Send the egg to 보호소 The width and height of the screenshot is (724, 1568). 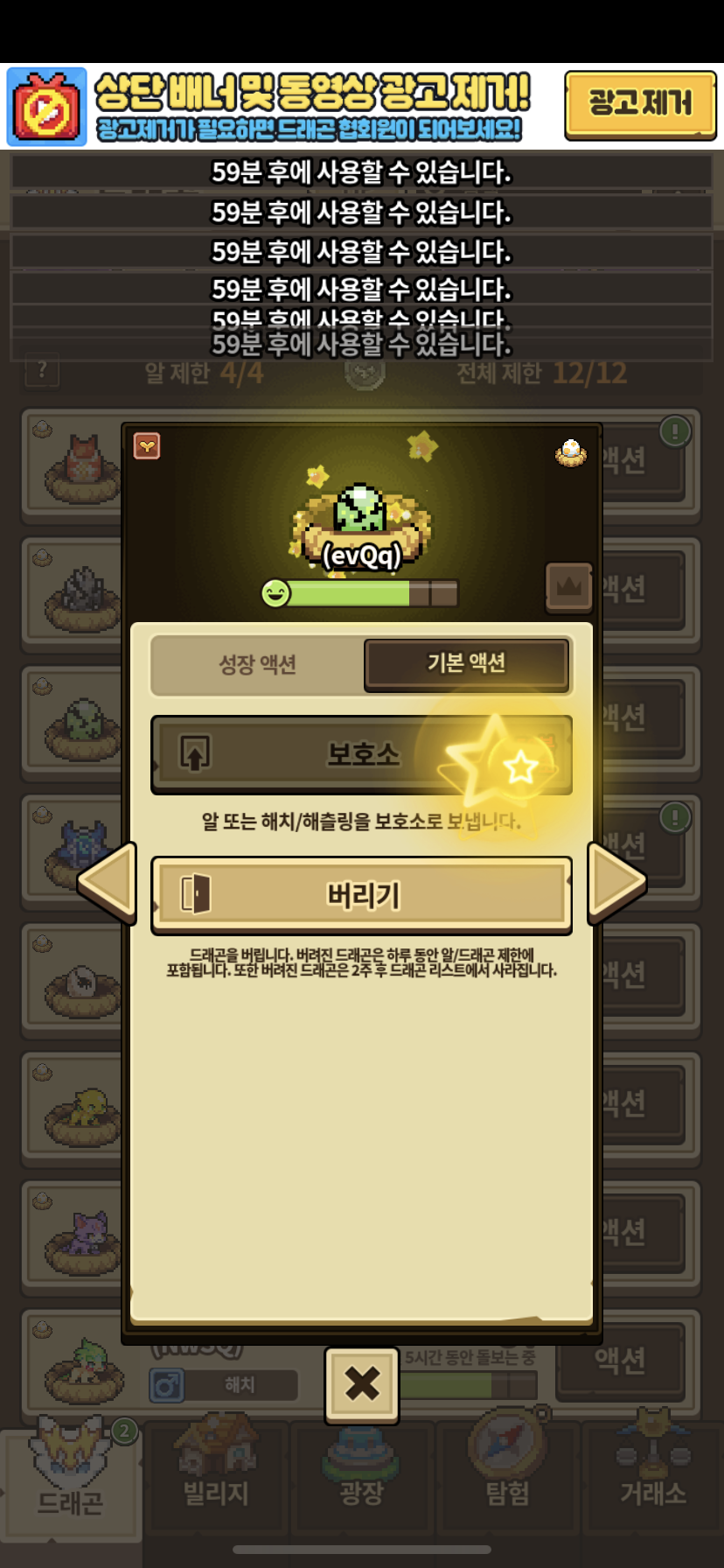pos(361,754)
